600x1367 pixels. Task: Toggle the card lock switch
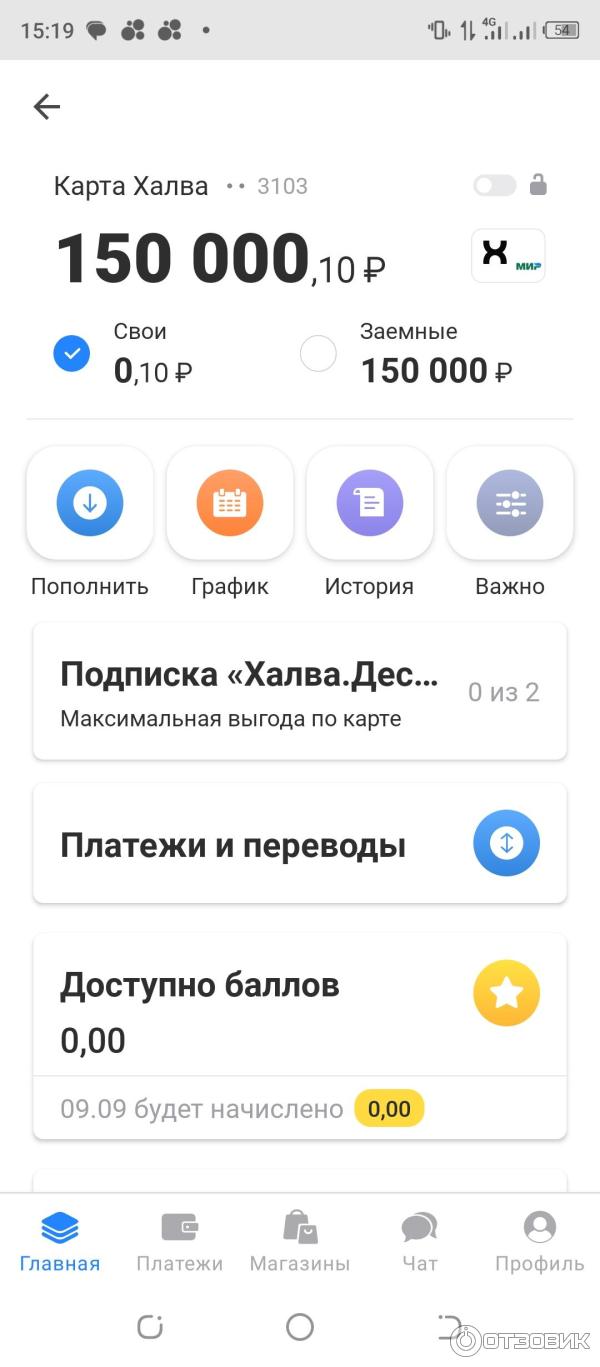[x=496, y=186]
